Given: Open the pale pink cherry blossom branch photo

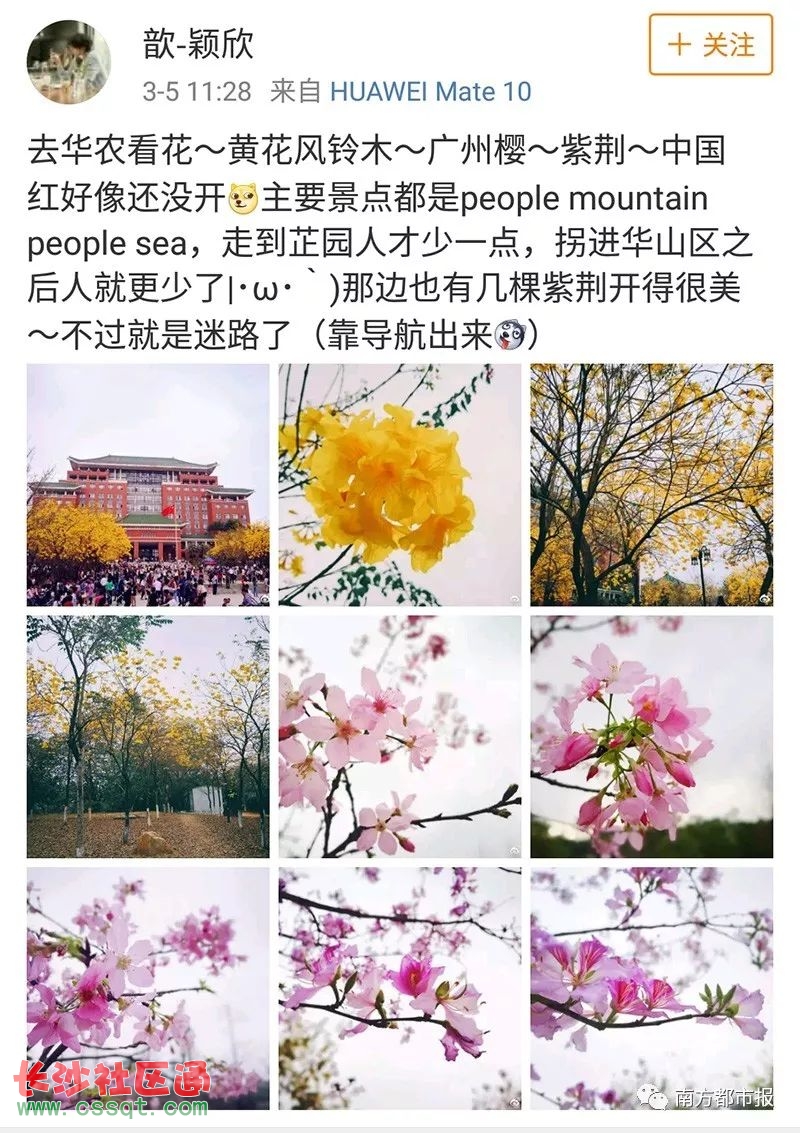Looking at the screenshot, I should tap(400, 736).
